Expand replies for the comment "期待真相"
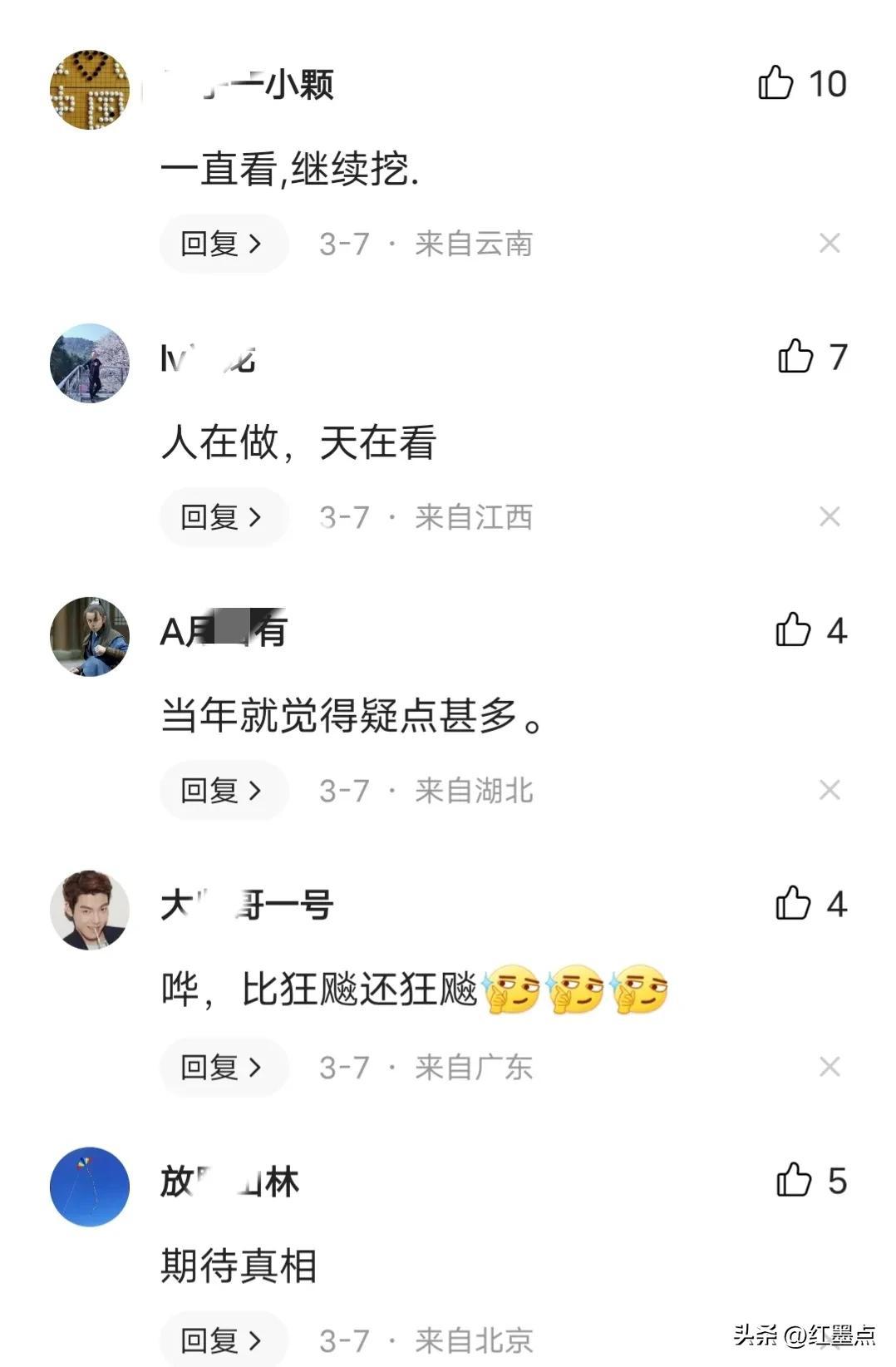This screenshot has width=896, height=1367. 223,1339
